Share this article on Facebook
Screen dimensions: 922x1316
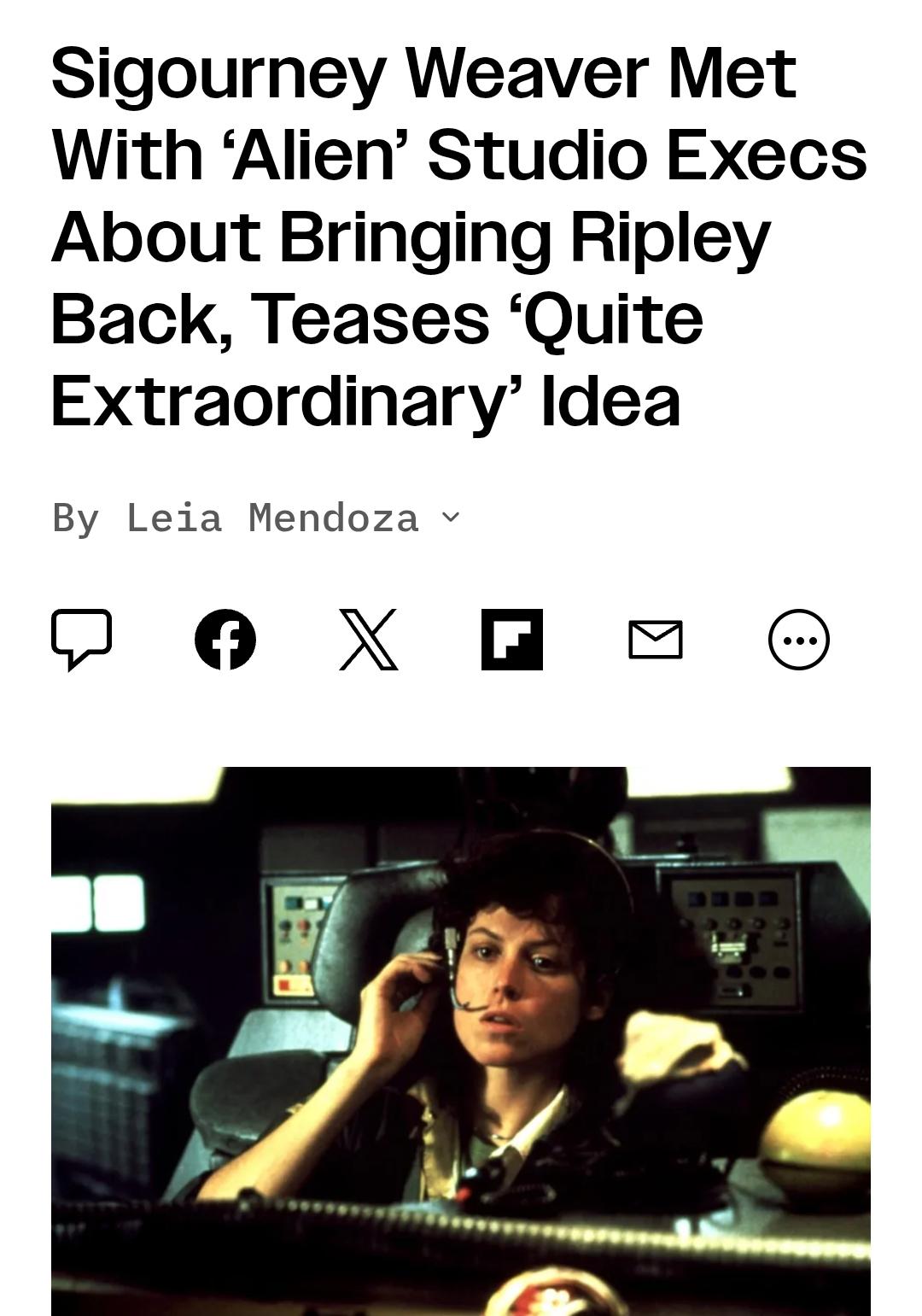tap(225, 639)
